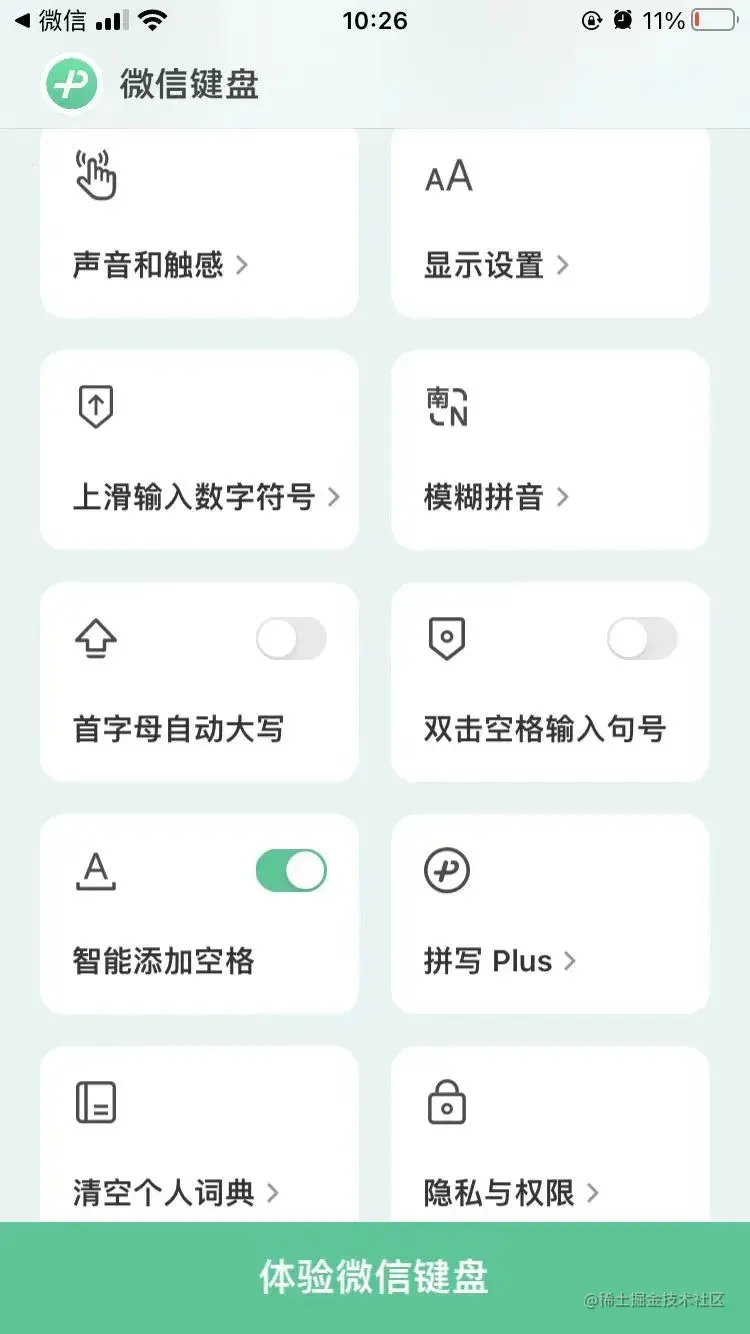Click the lock icon above 隐私与权限
The height and width of the screenshot is (1334, 750).
point(447,1102)
